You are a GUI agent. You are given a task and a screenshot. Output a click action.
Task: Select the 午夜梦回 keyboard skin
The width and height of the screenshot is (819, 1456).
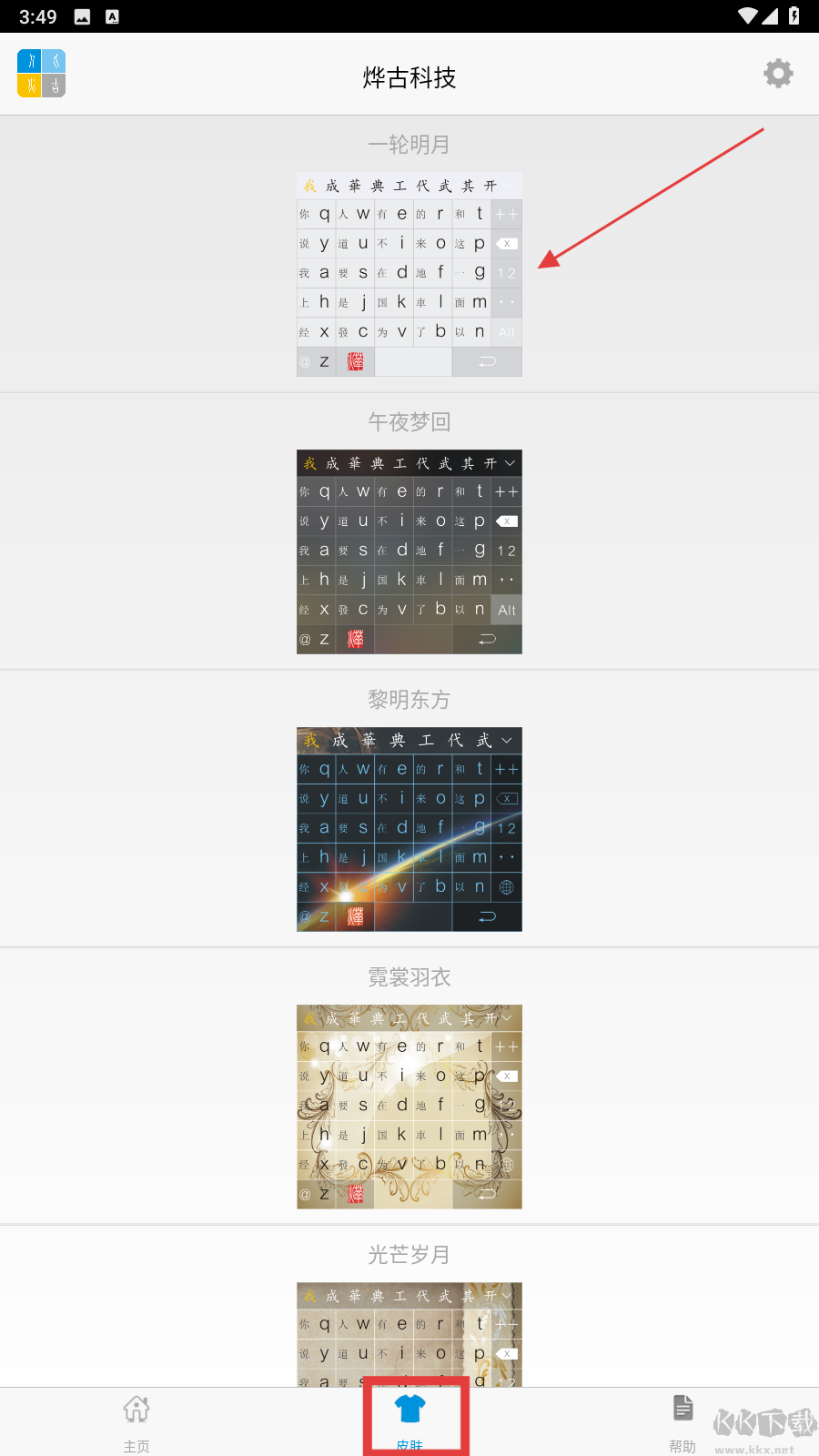[x=409, y=551]
